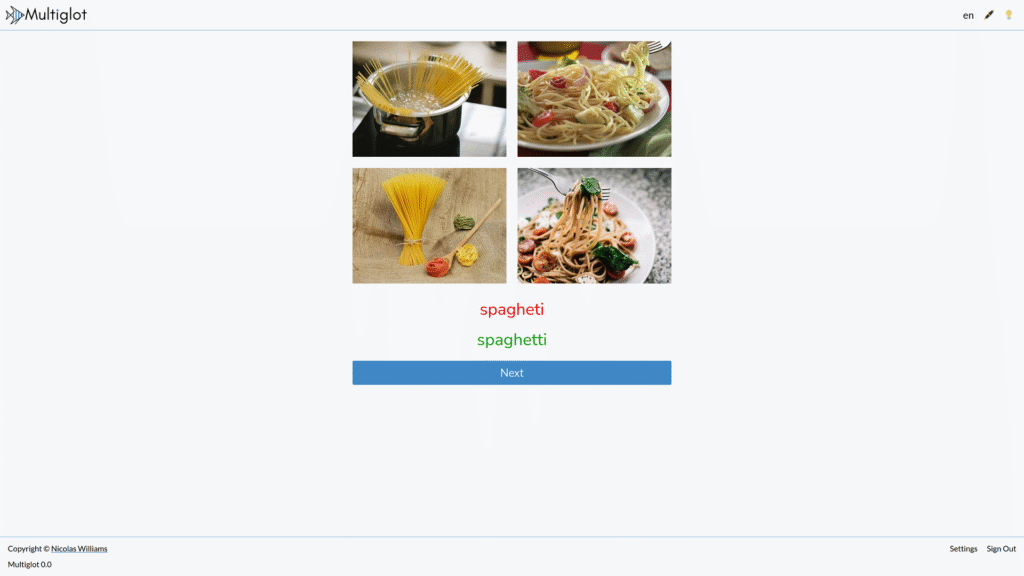Viewport: 1024px width, 576px height.
Task: Open the Multiglot home logo
Action: 47,15
